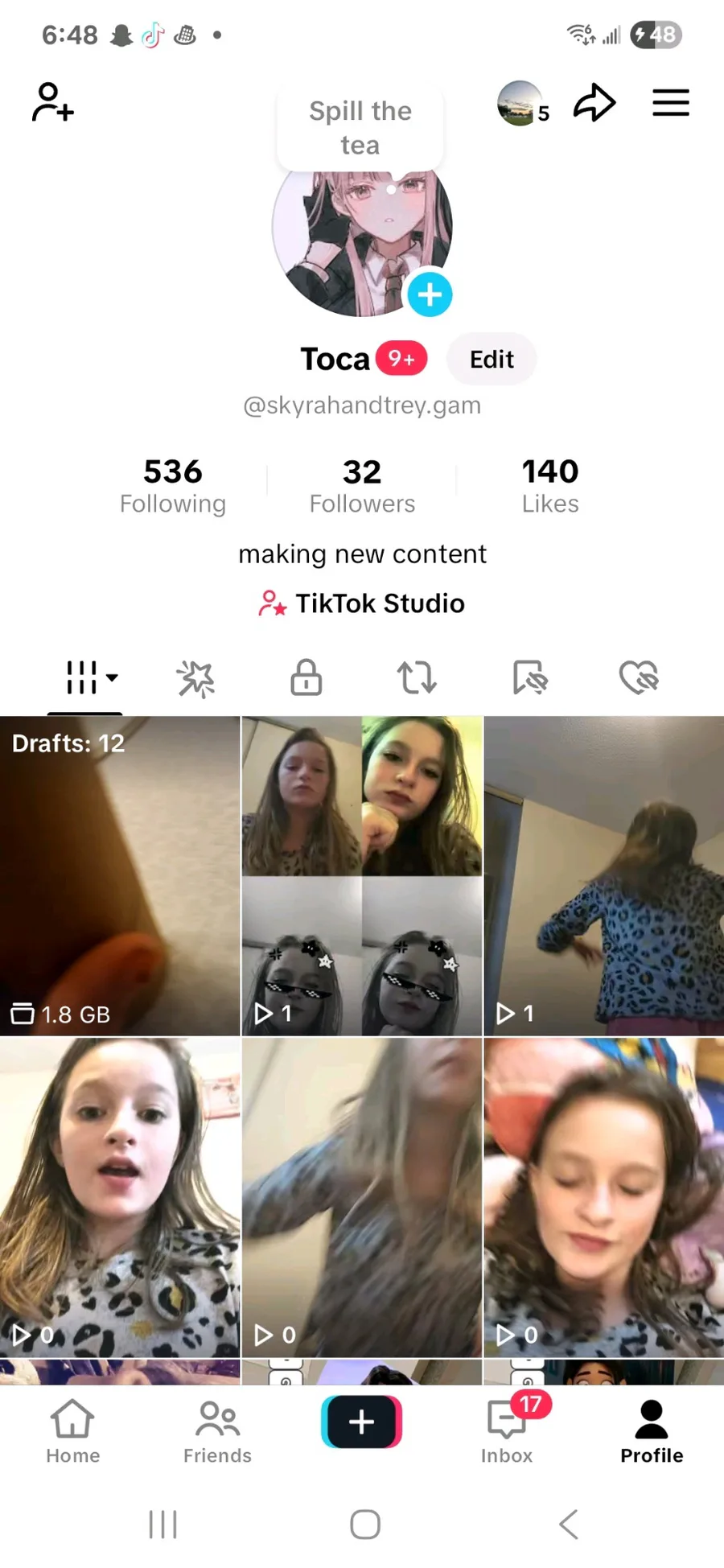Switch to the private videos lock tab

306,677
